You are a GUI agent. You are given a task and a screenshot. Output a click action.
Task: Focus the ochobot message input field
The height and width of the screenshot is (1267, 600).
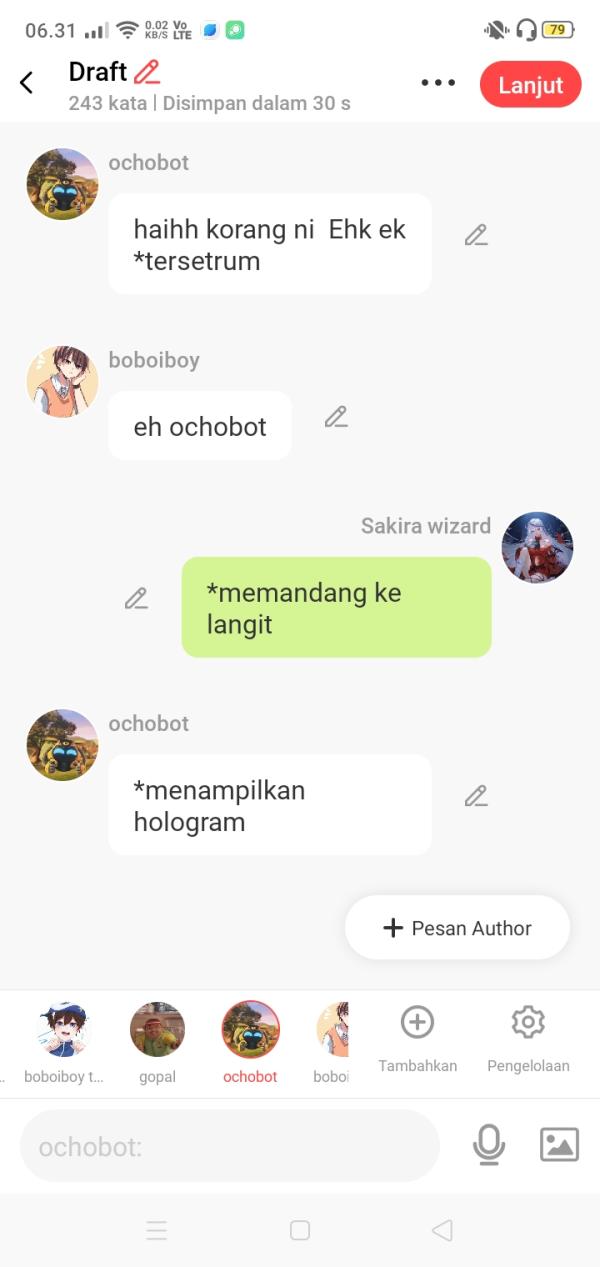click(x=230, y=1146)
